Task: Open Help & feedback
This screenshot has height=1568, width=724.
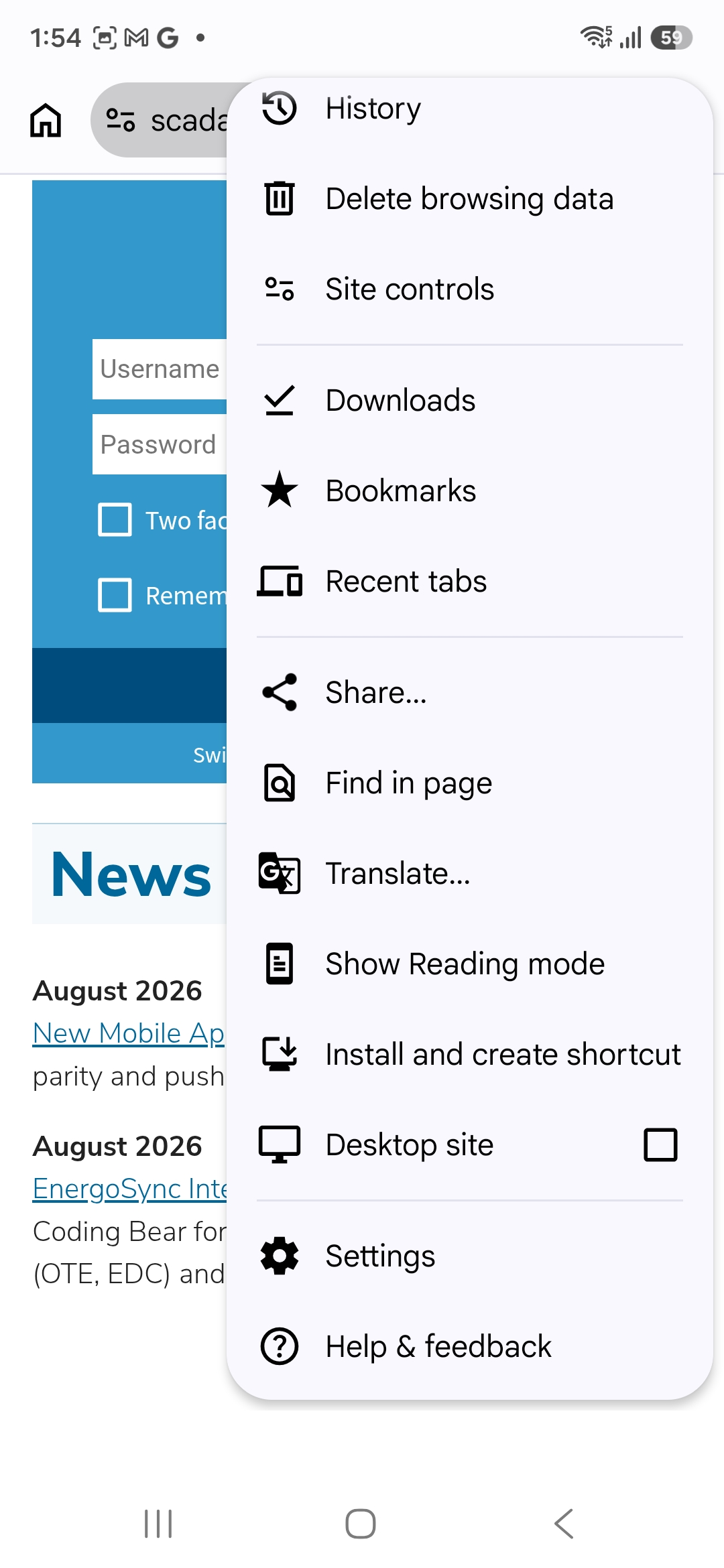Action: (x=469, y=1347)
